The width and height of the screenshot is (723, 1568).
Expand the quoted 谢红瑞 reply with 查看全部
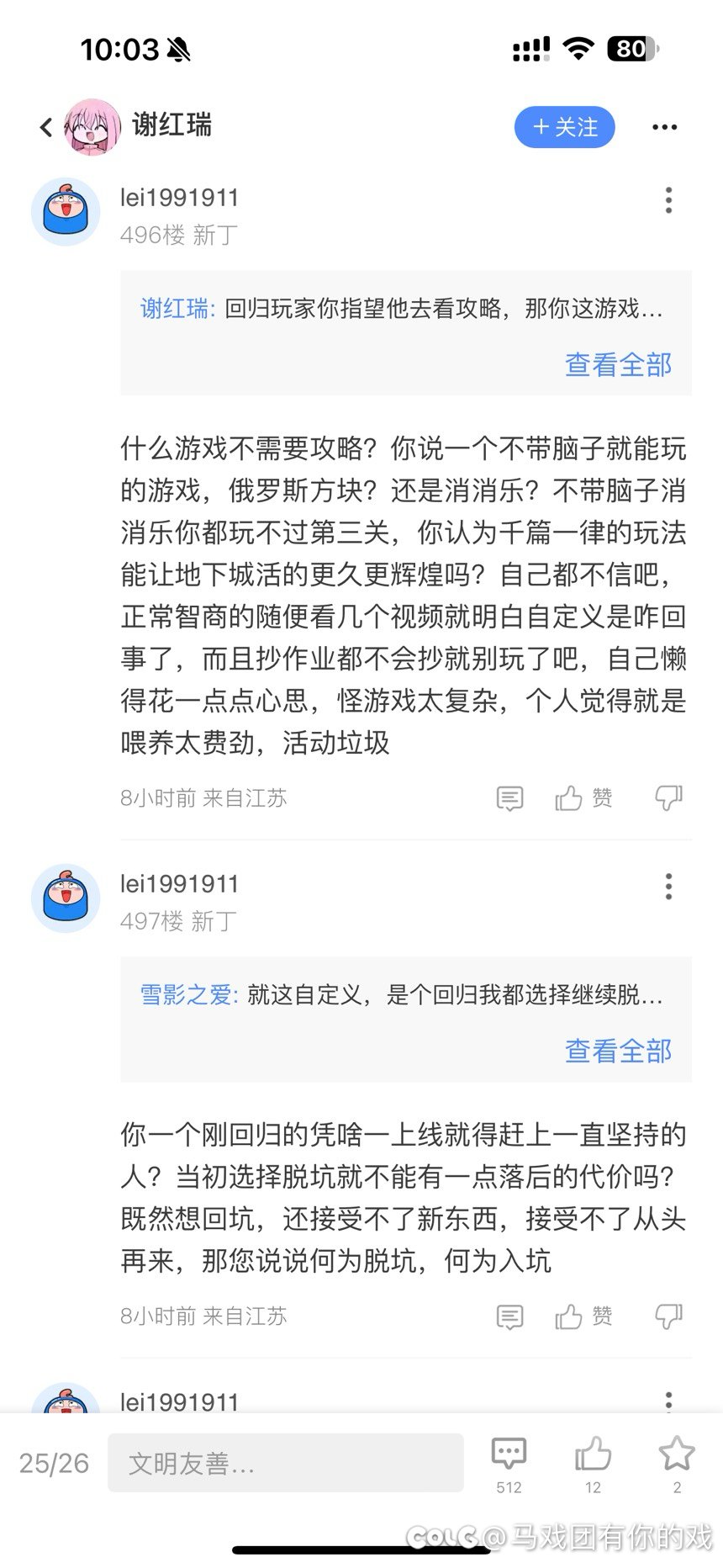click(618, 364)
